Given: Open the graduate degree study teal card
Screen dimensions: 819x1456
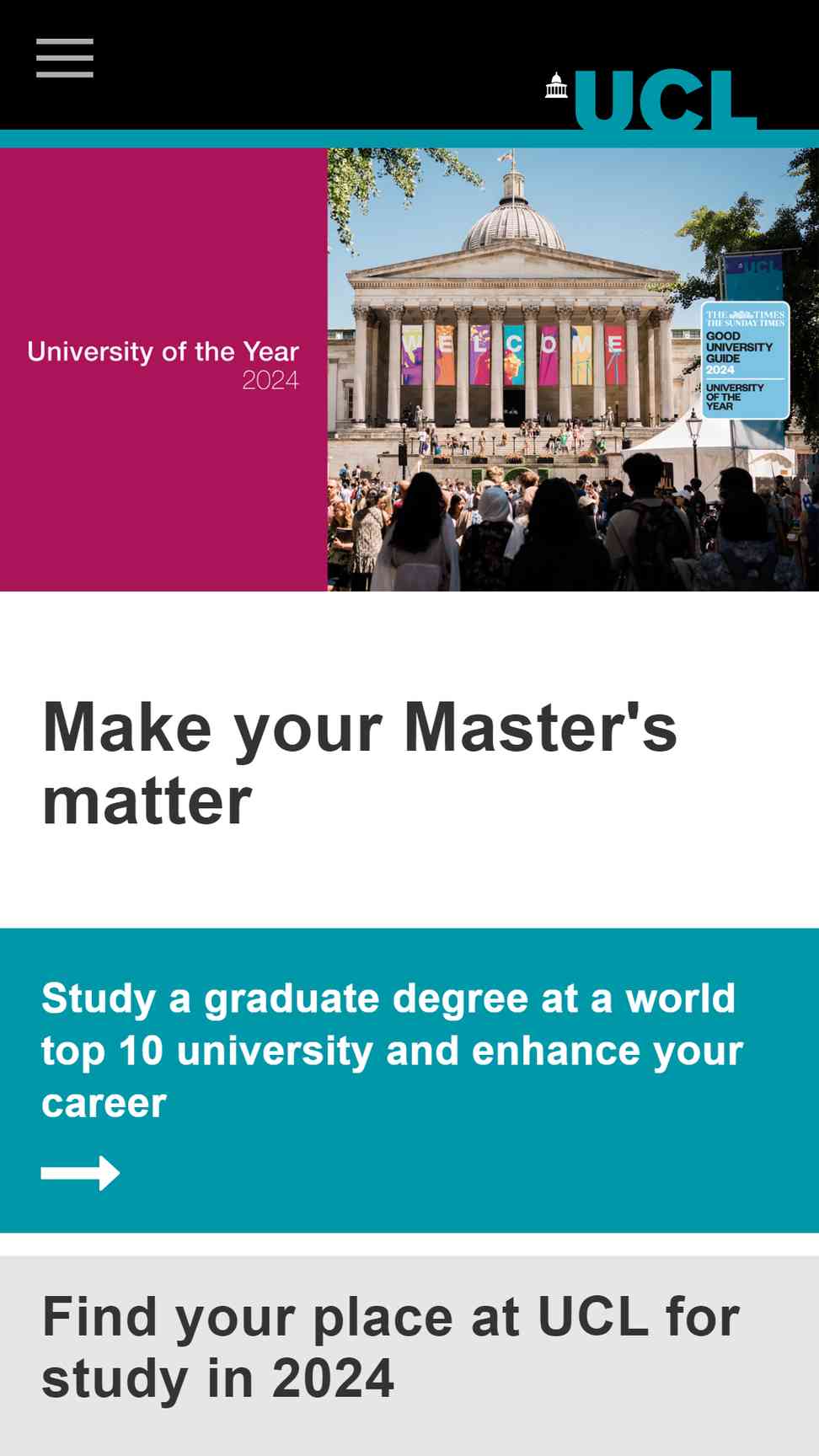Looking at the screenshot, I should click(409, 1080).
